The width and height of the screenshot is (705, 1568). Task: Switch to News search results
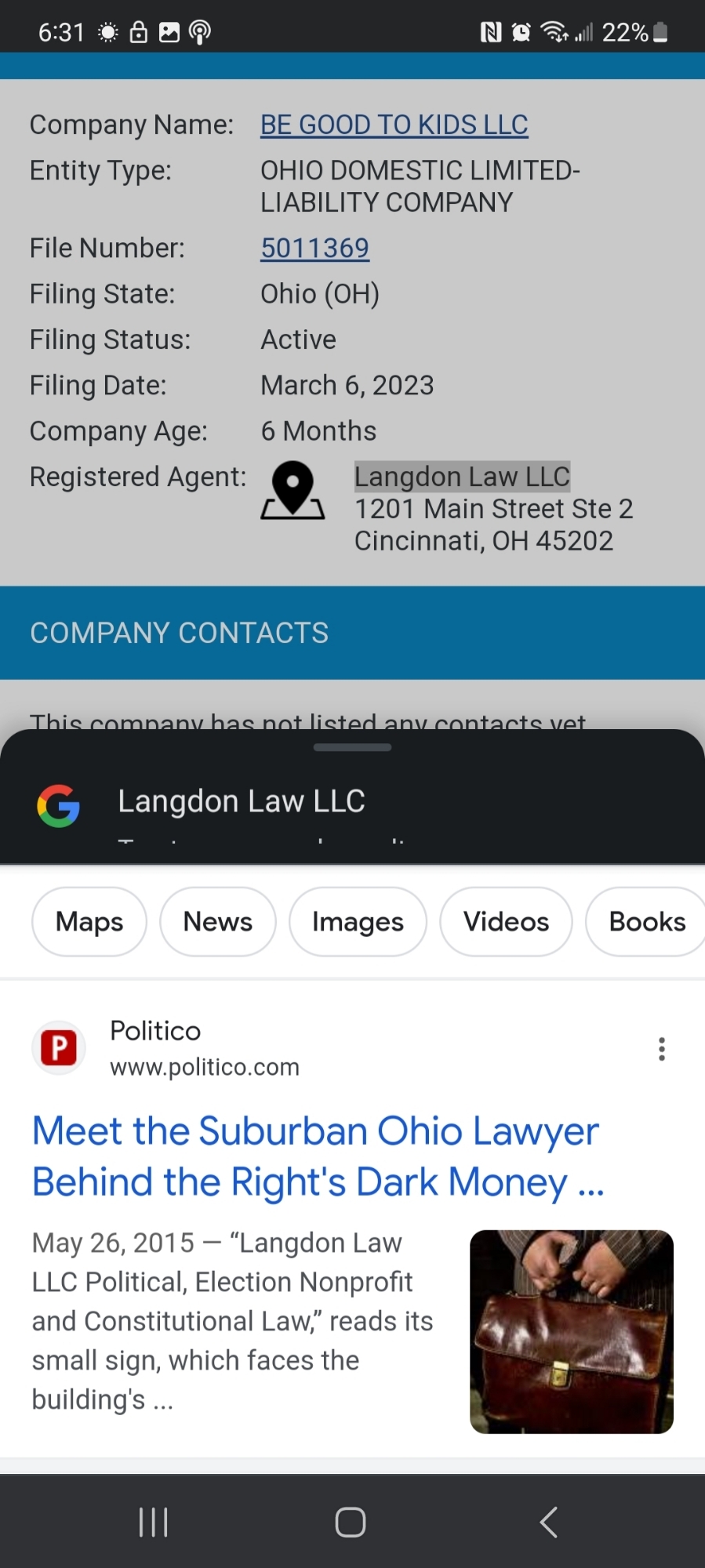point(218,922)
